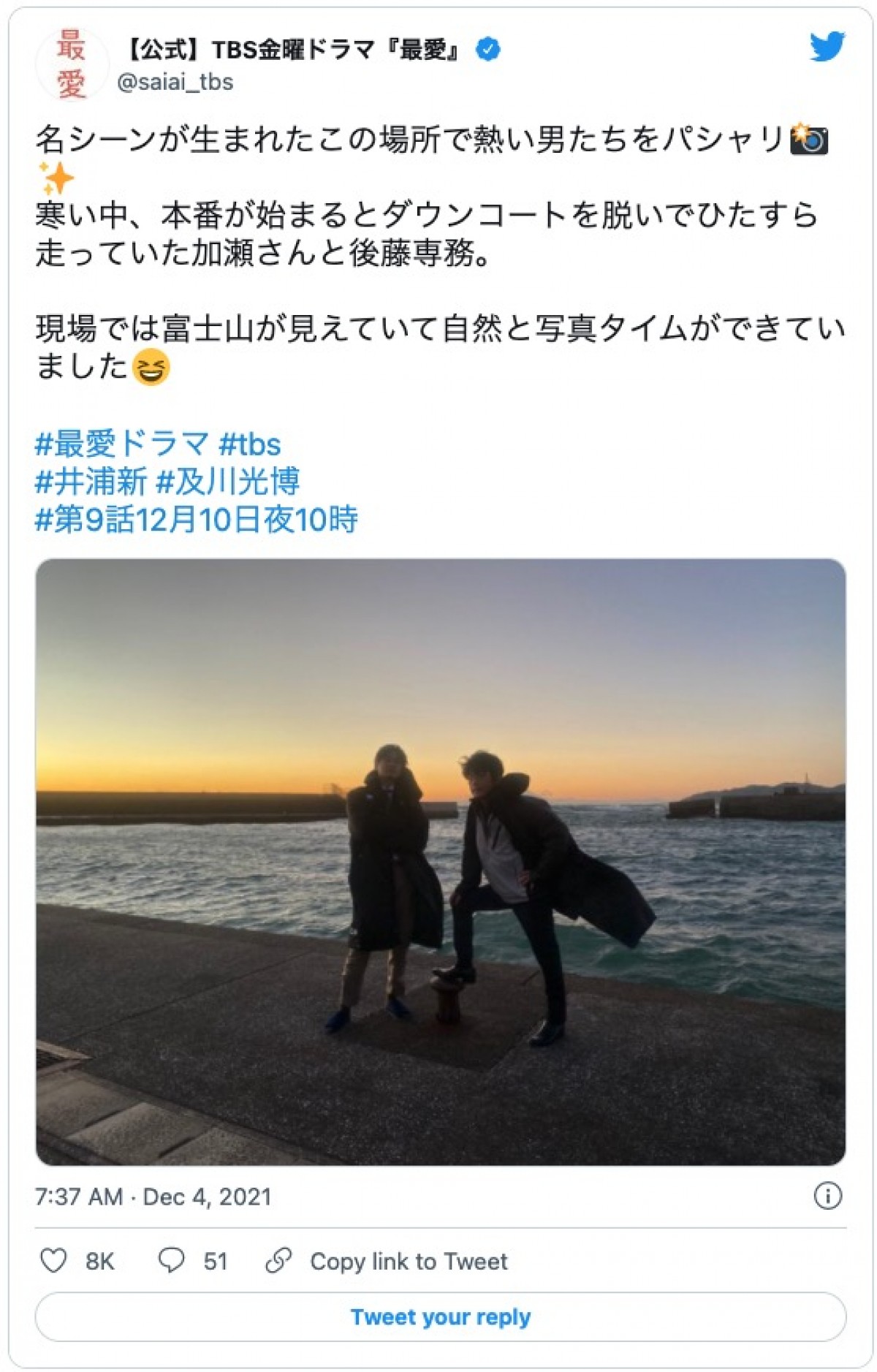877x1372 pixels.
Task: Like this tweet with the heart icon
Action: point(54,1261)
